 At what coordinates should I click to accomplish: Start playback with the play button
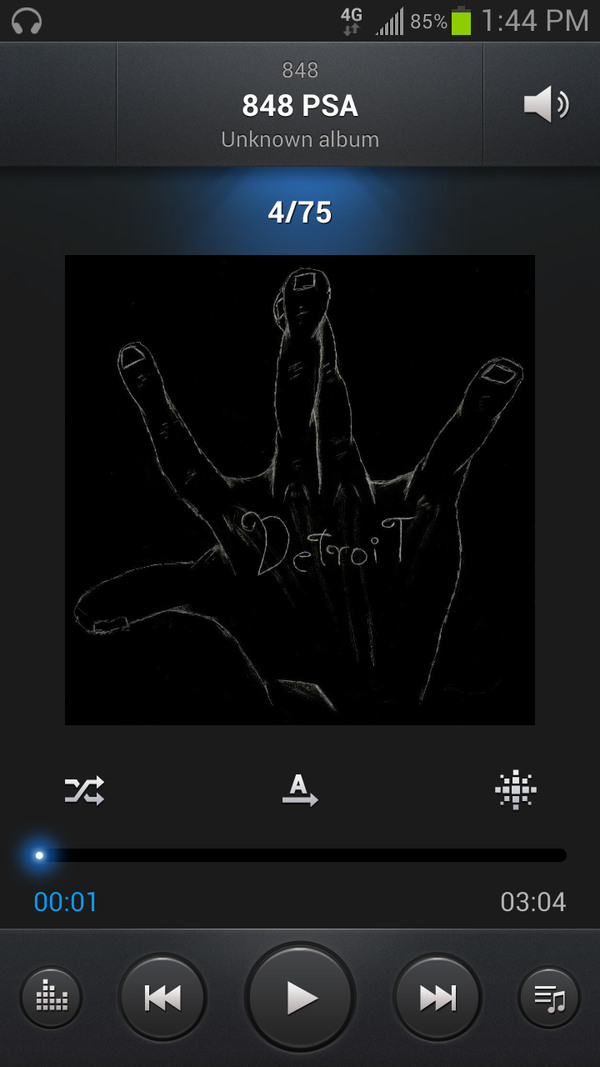tap(300, 996)
